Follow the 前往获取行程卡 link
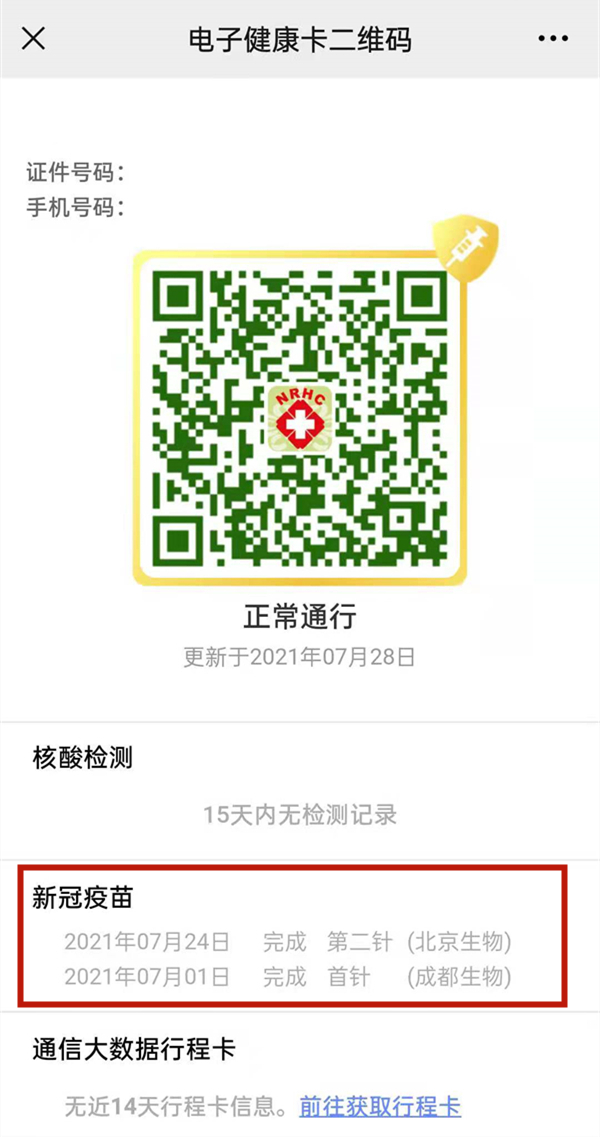 coord(380,1107)
